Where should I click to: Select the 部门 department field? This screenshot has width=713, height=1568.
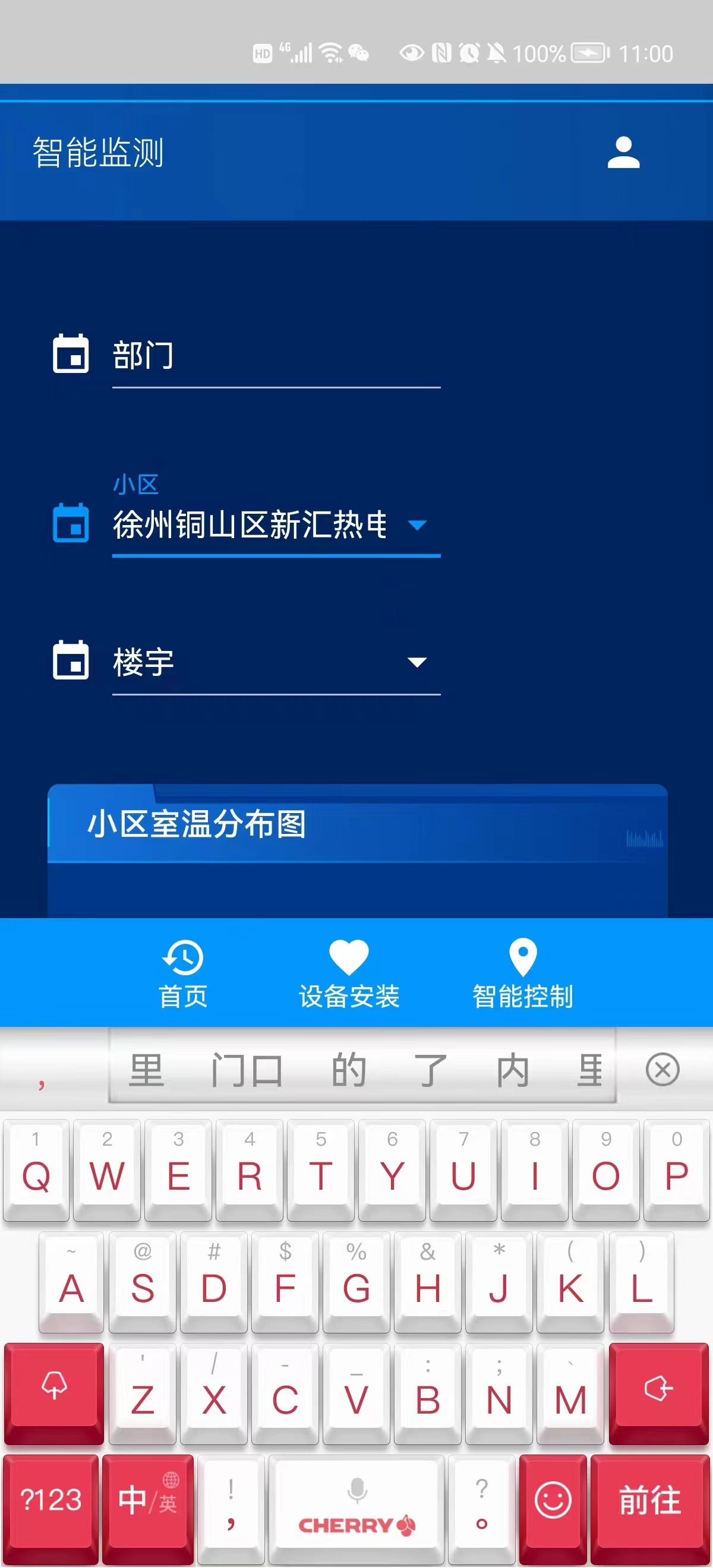(x=275, y=356)
